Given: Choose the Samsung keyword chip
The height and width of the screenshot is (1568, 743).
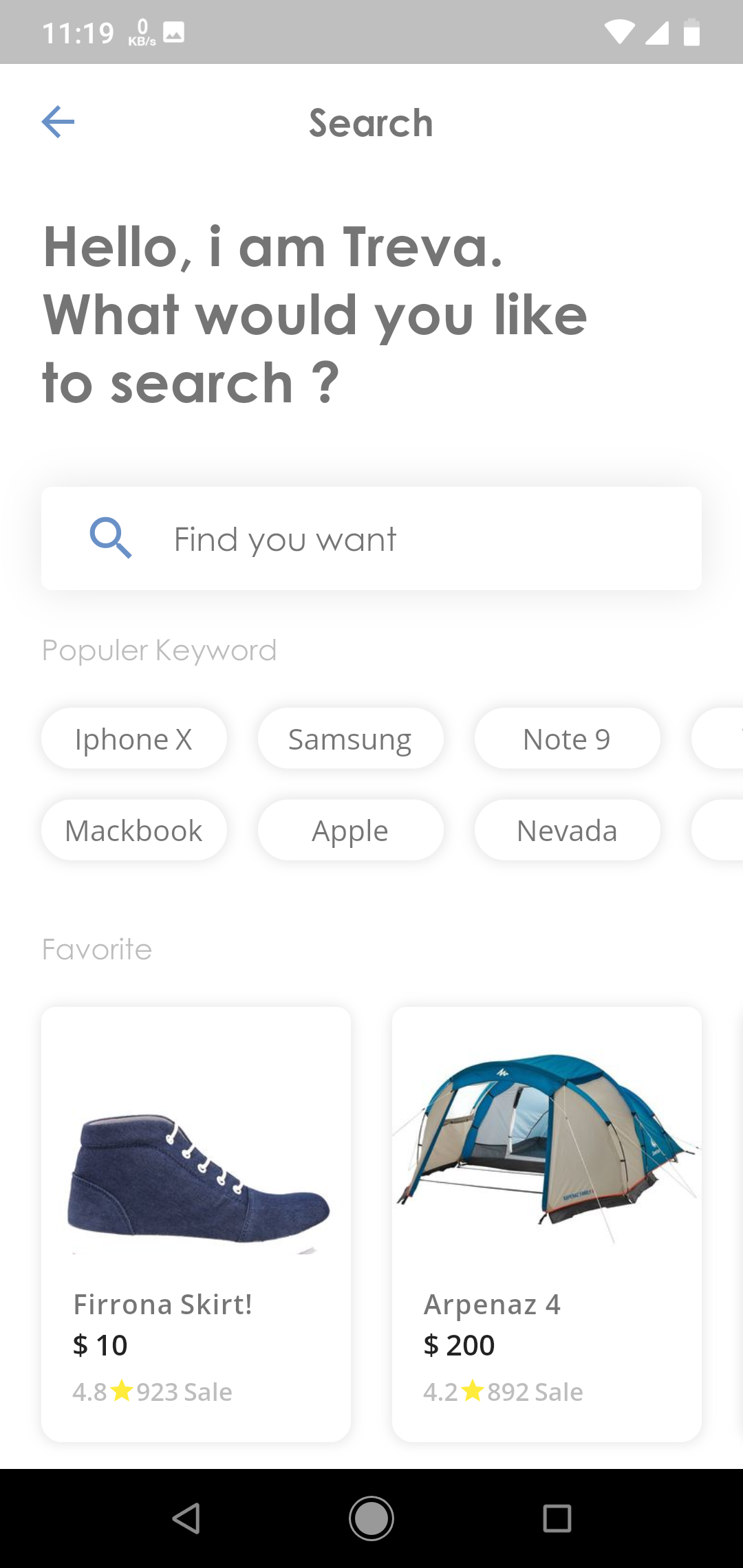Looking at the screenshot, I should click(350, 739).
